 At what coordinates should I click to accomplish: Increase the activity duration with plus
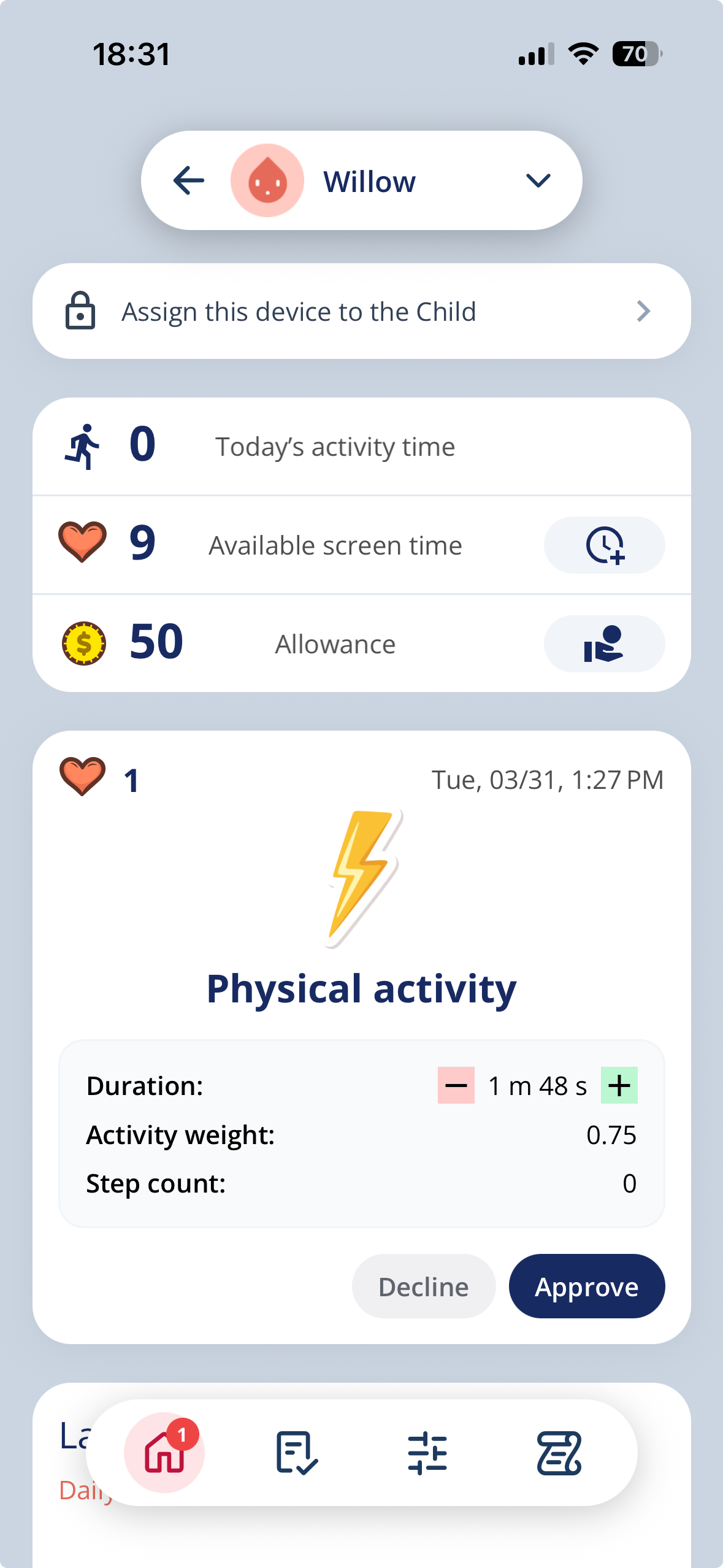pos(619,1085)
